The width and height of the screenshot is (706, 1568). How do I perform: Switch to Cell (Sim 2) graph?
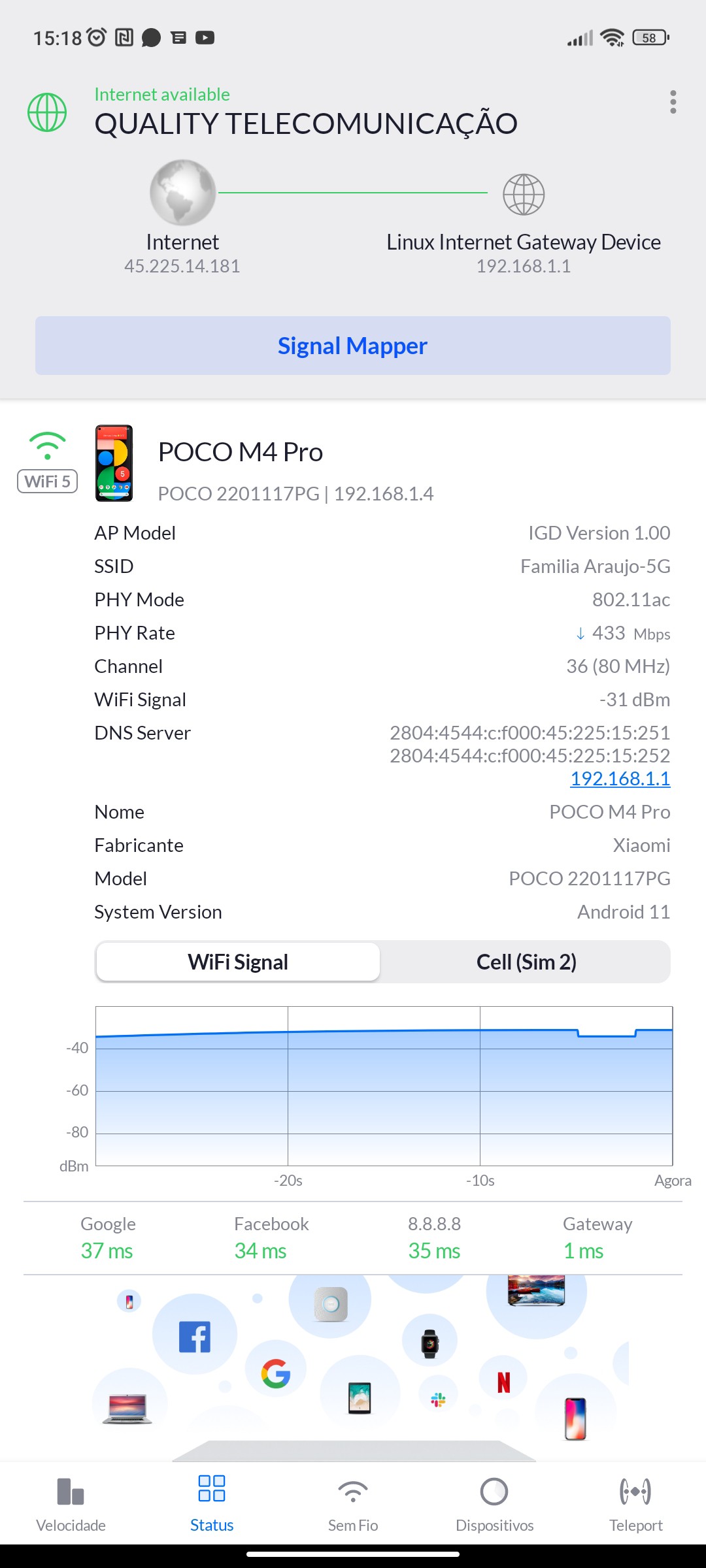click(x=526, y=962)
